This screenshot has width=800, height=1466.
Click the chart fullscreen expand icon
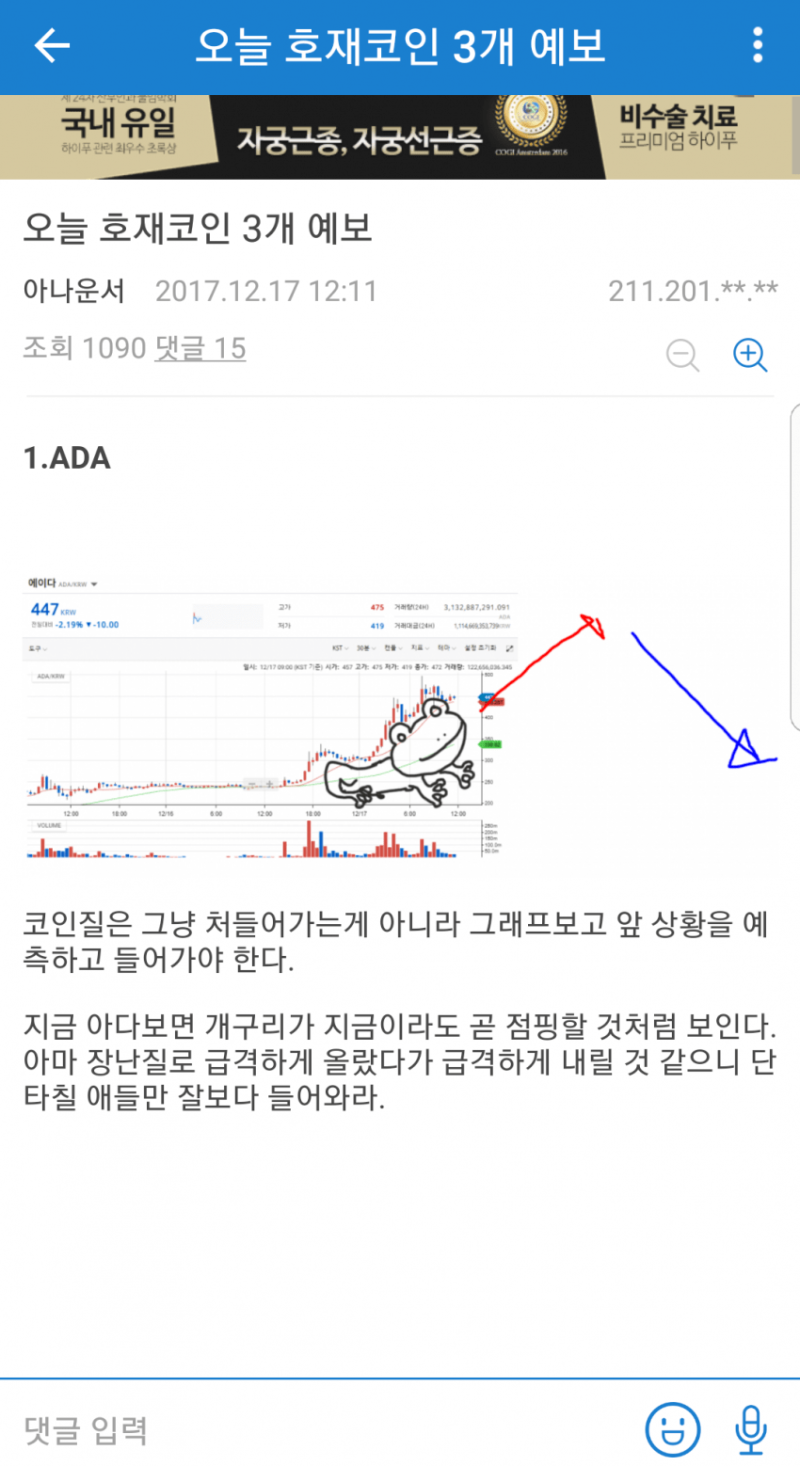509,648
